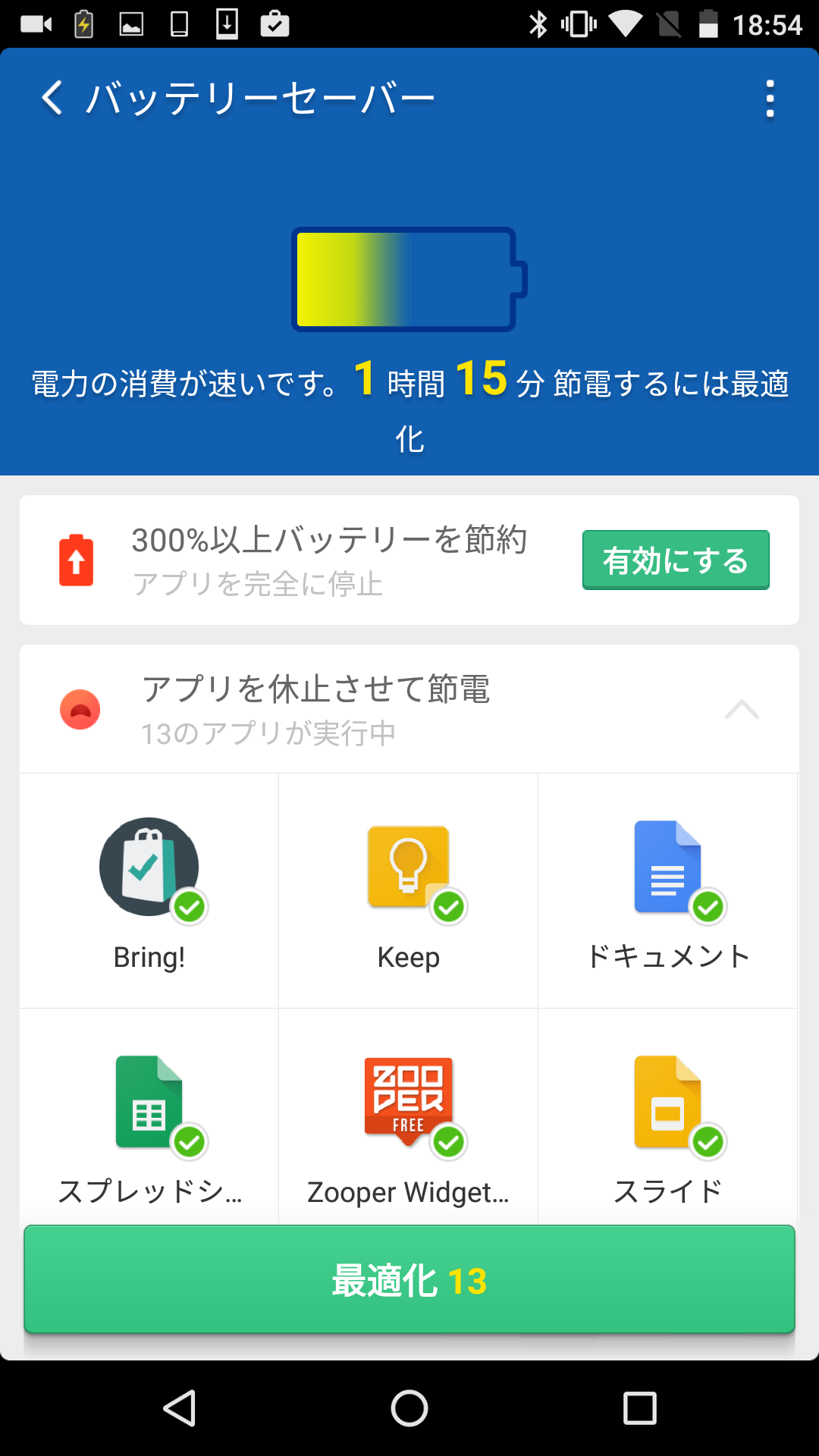
Task: Tap the 有効にする button
Action: pyautogui.click(x=676, y=560)
